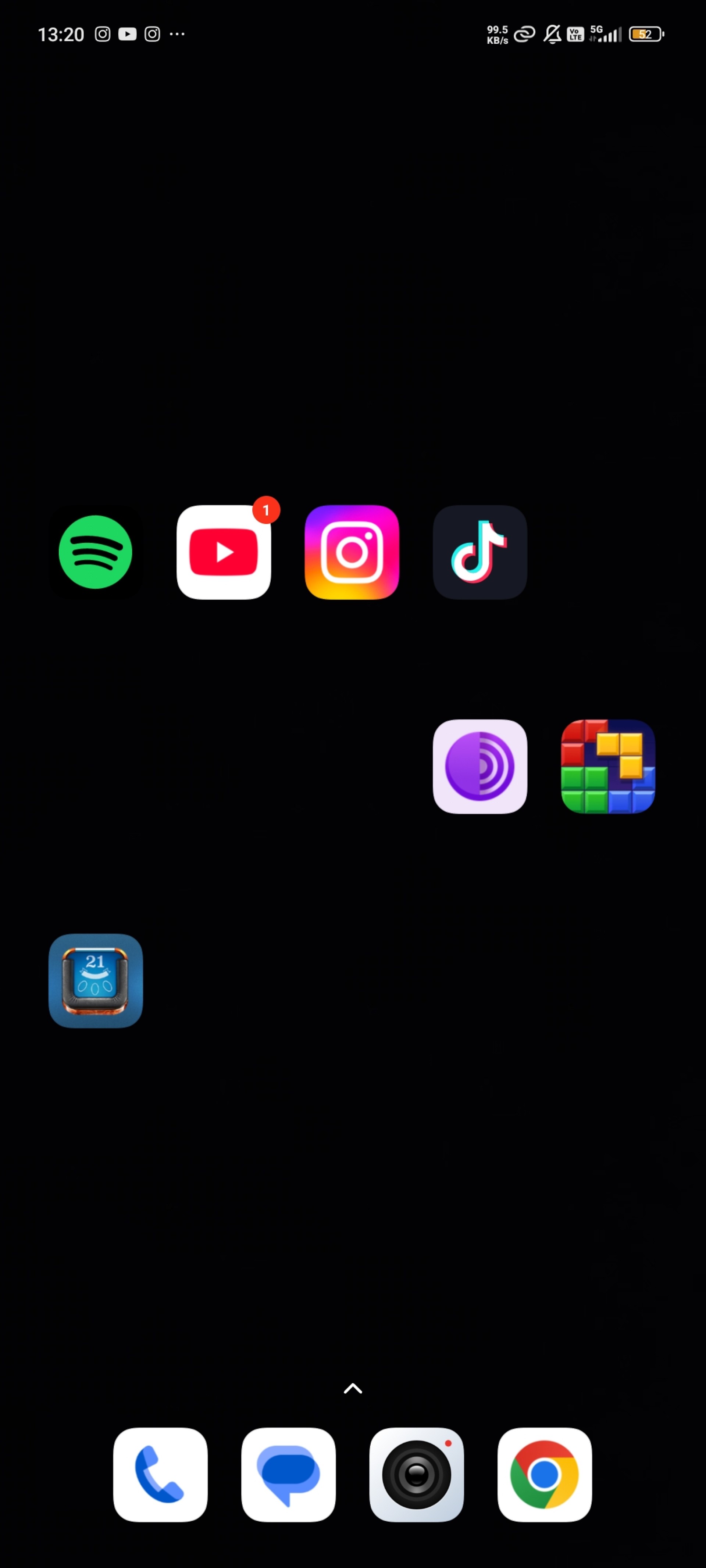Open the Chrome browser
Screen dimensions: 706x1568
point(545,1474)
